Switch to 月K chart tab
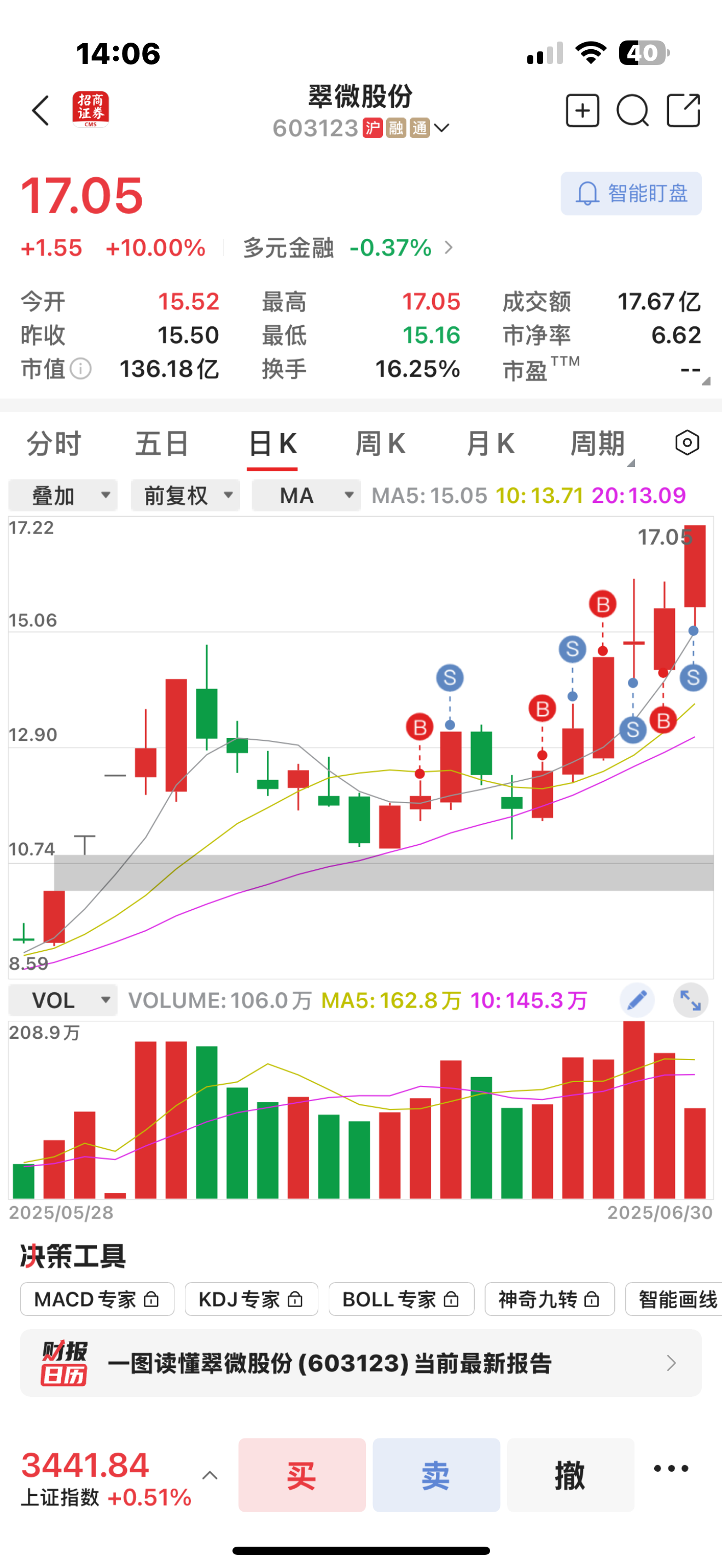 click(490, 443)
